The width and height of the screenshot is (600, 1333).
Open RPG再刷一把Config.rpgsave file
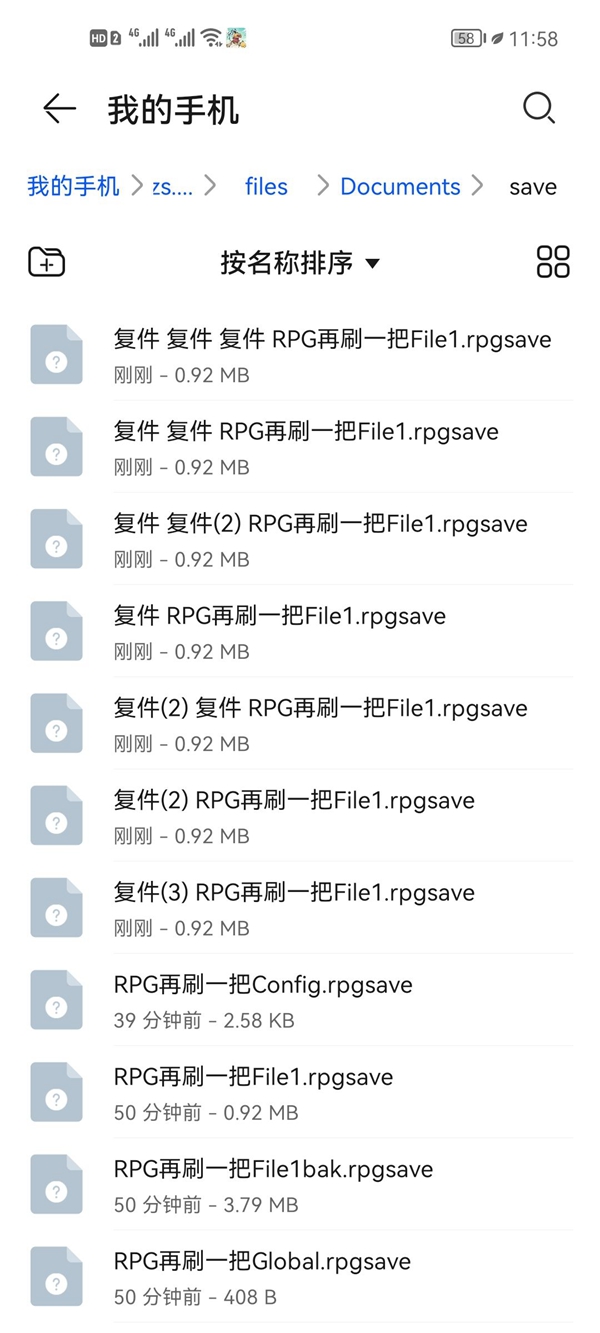point(300,1000)
